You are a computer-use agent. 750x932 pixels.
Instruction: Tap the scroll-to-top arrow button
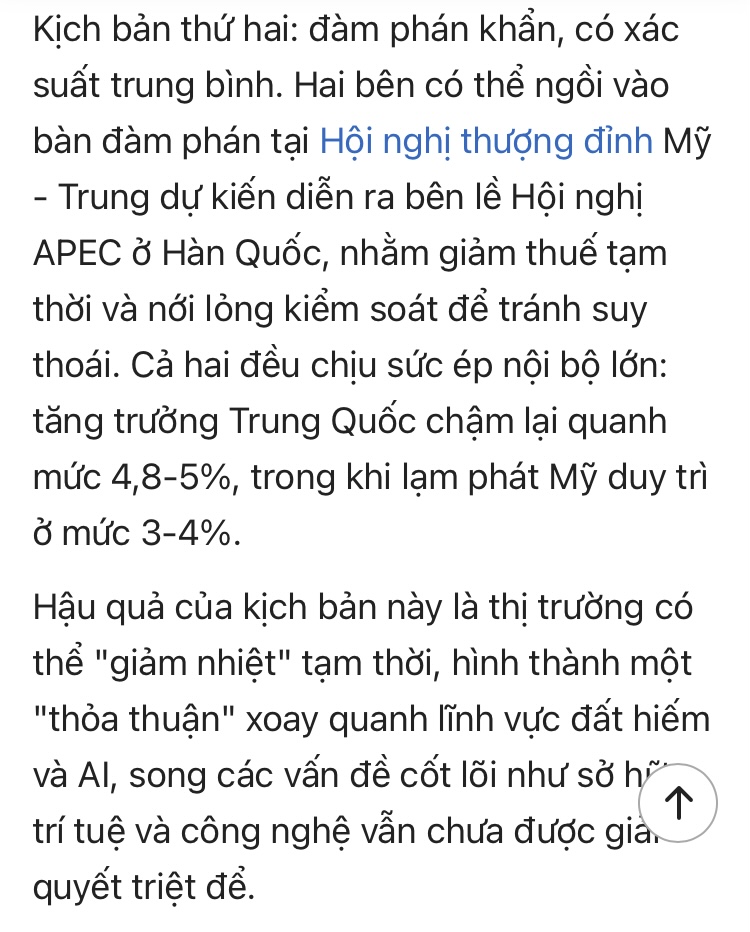click(679, 801)
